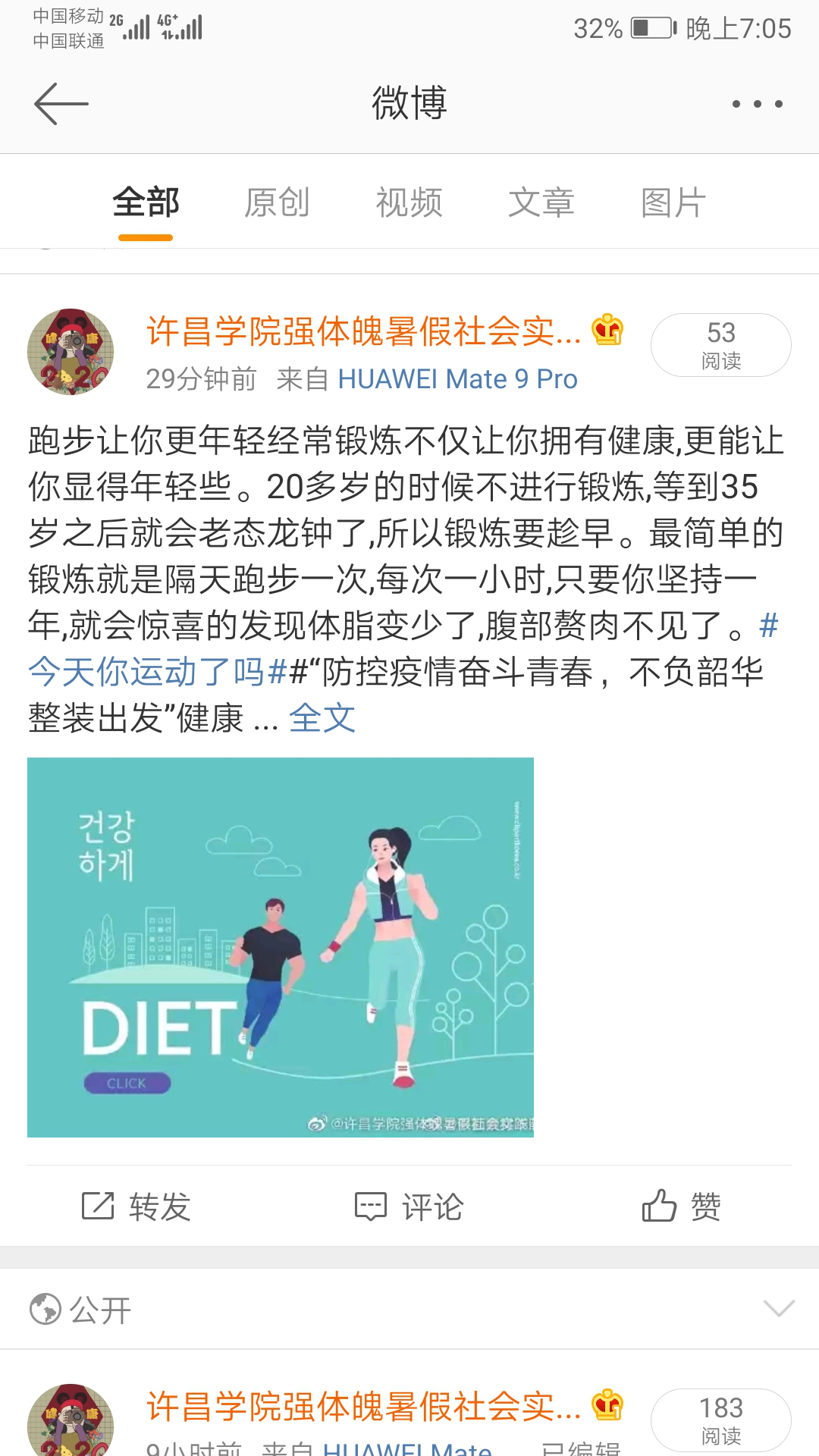The width and height of the screenshot is (819, 1456).
Task: Like the post with 赞
Action: coord(681,1206)
